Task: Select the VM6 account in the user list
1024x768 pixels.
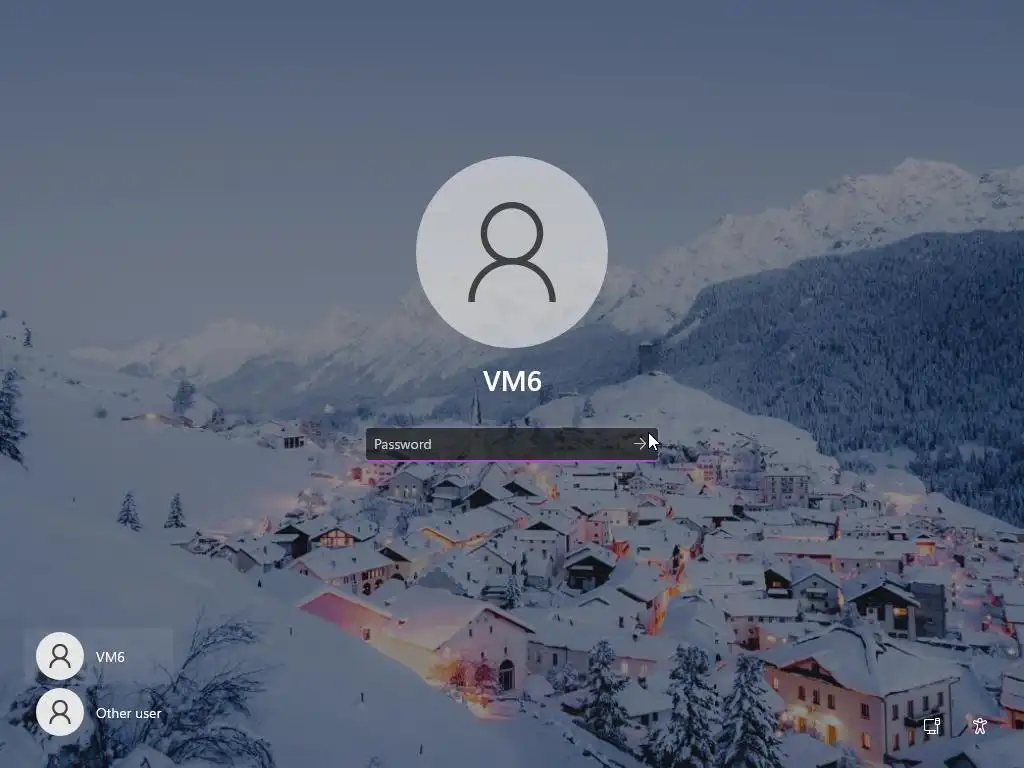Action: [98, 657]
